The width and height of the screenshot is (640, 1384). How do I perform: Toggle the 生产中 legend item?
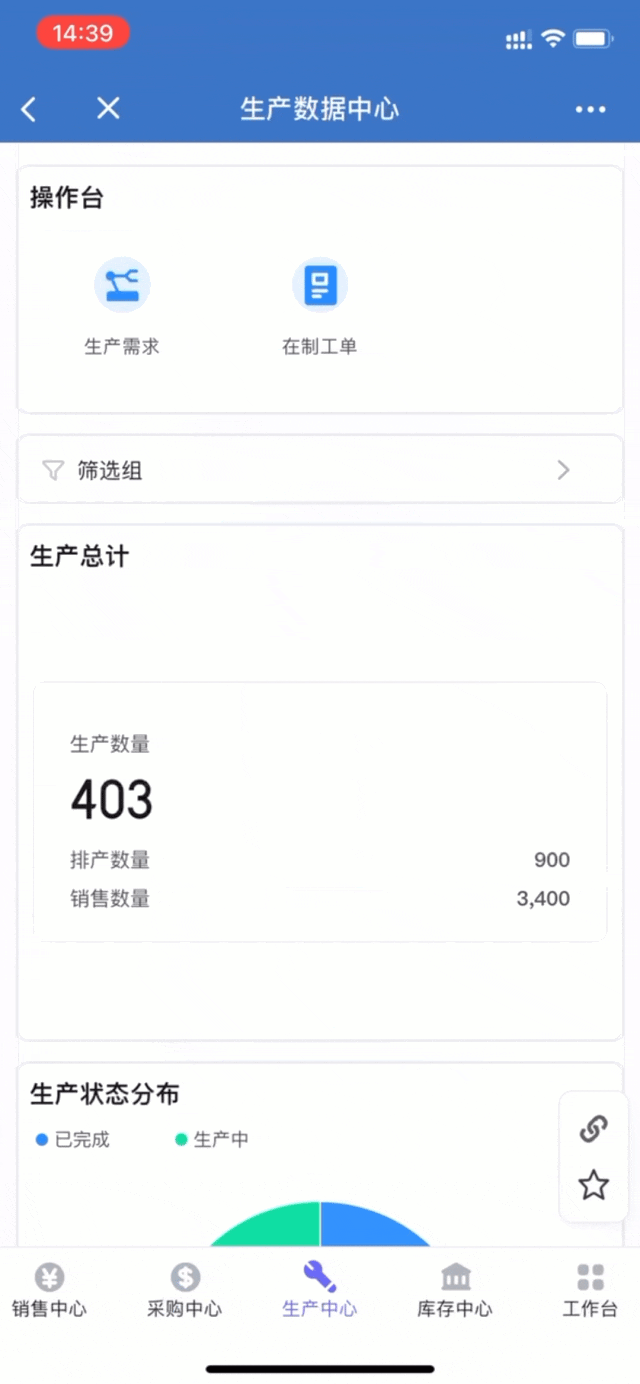coord(212,1139)
